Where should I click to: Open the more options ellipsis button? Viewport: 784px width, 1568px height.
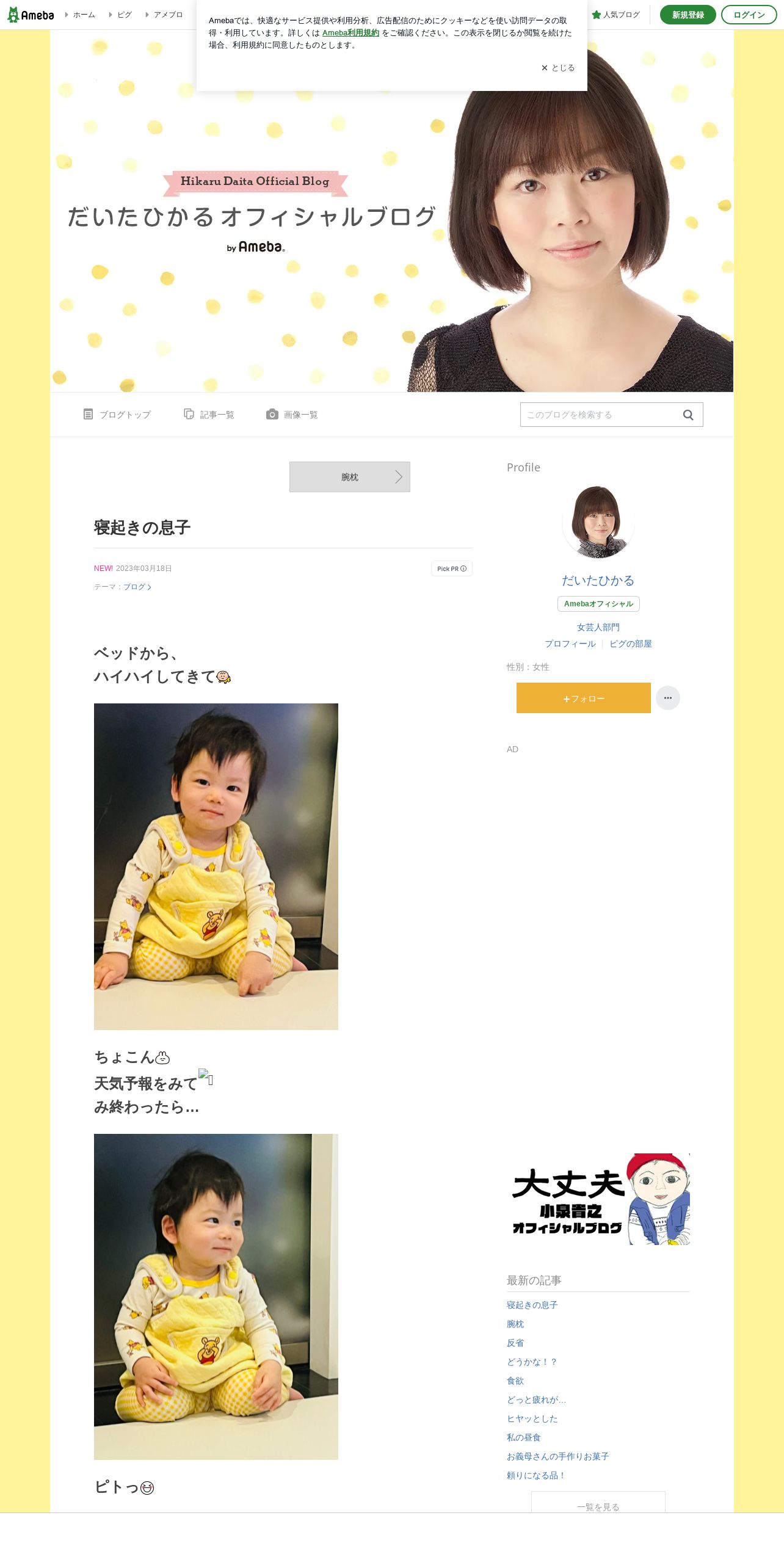click(668, 698)
